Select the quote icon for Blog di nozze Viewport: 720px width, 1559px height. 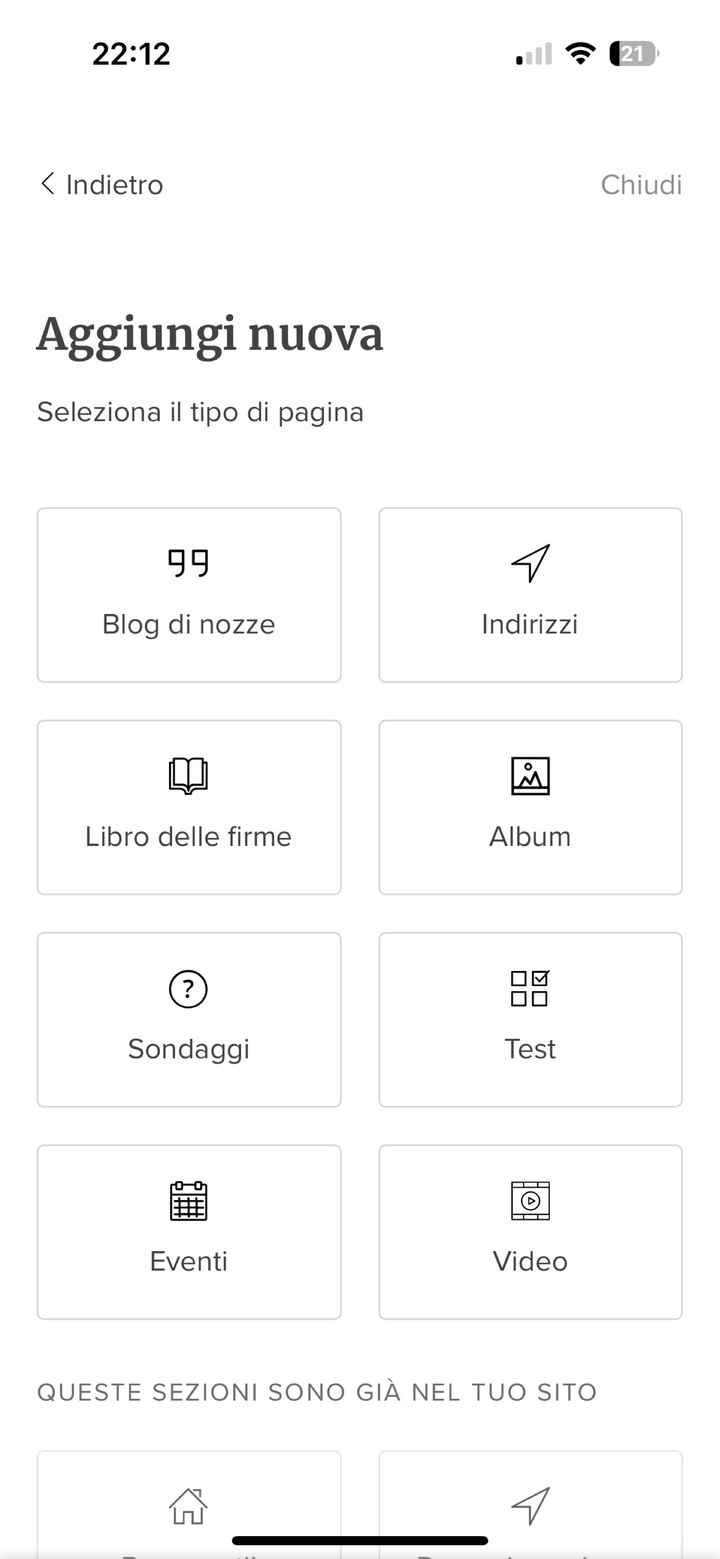point(188,562)
